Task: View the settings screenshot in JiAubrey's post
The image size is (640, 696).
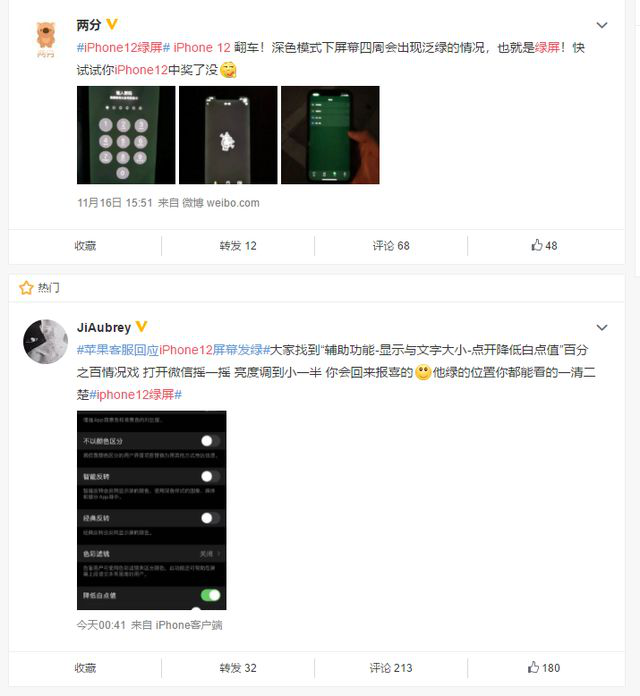Action: (x=151, y=510)
